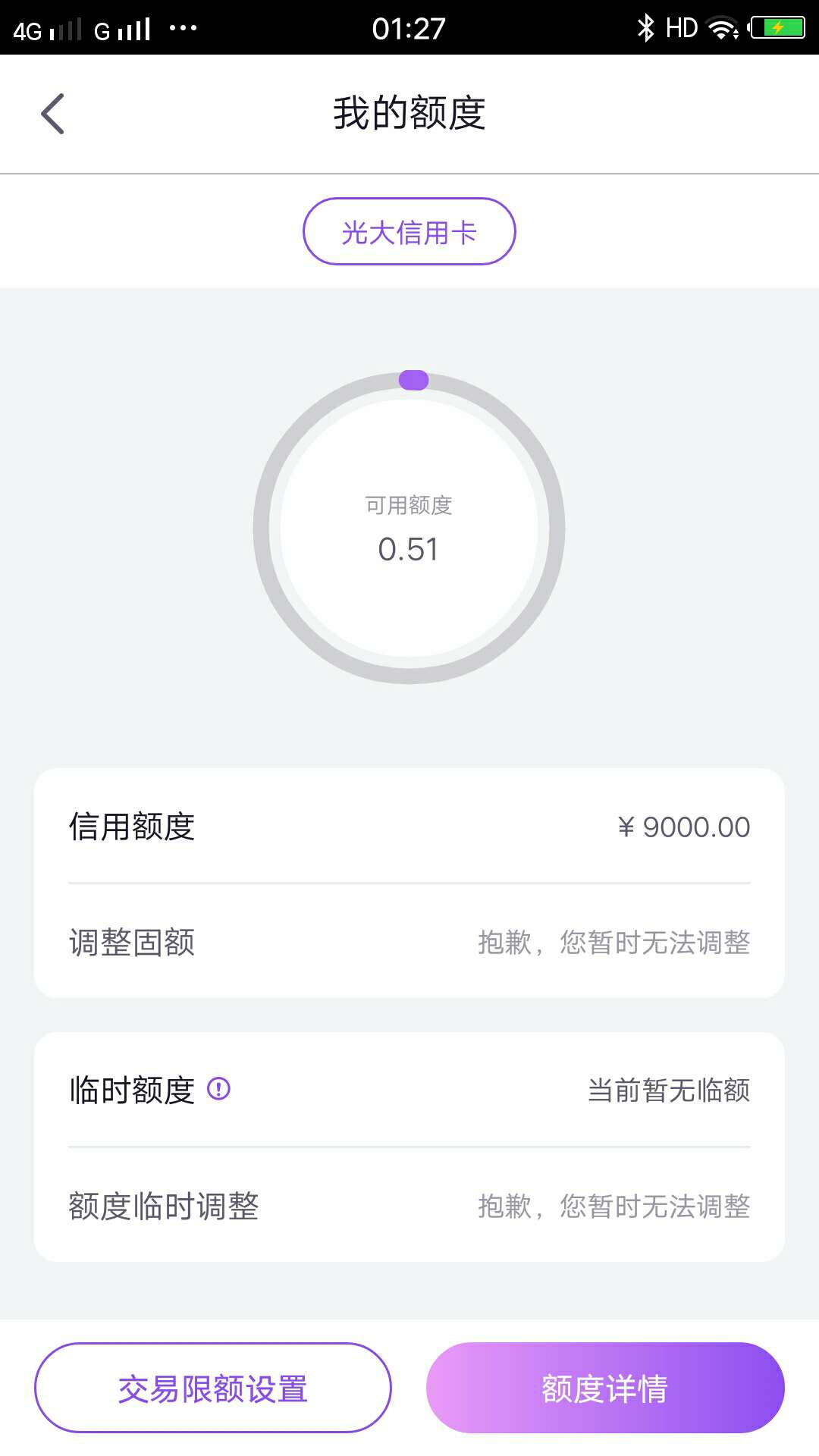This screenshot has height=1456, width=819.
Task: Open 交易限额设置
Action: click(213, 1388)
